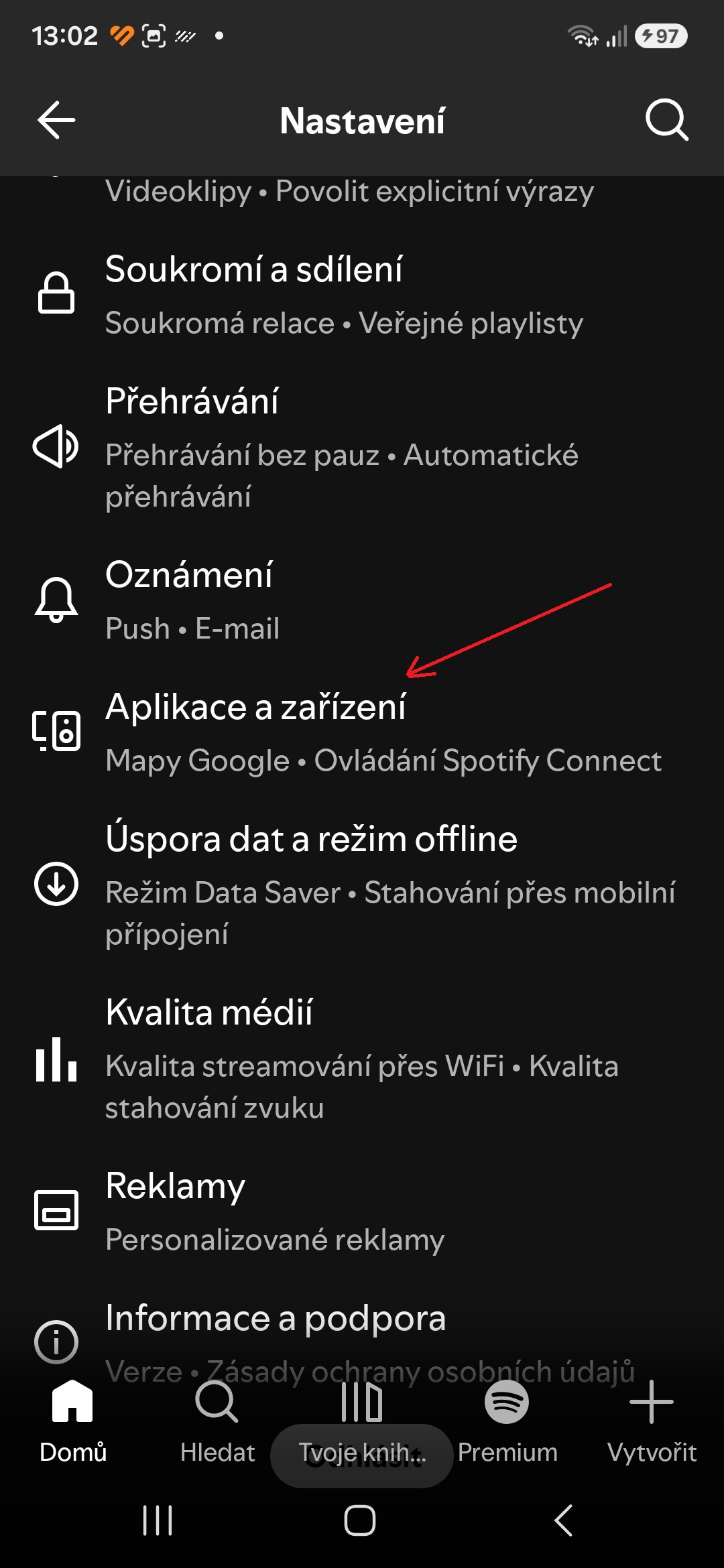This screenshot has width=724, height=1568.
Task: Open Reklamy settings
Action: (x=362, y=1212)
